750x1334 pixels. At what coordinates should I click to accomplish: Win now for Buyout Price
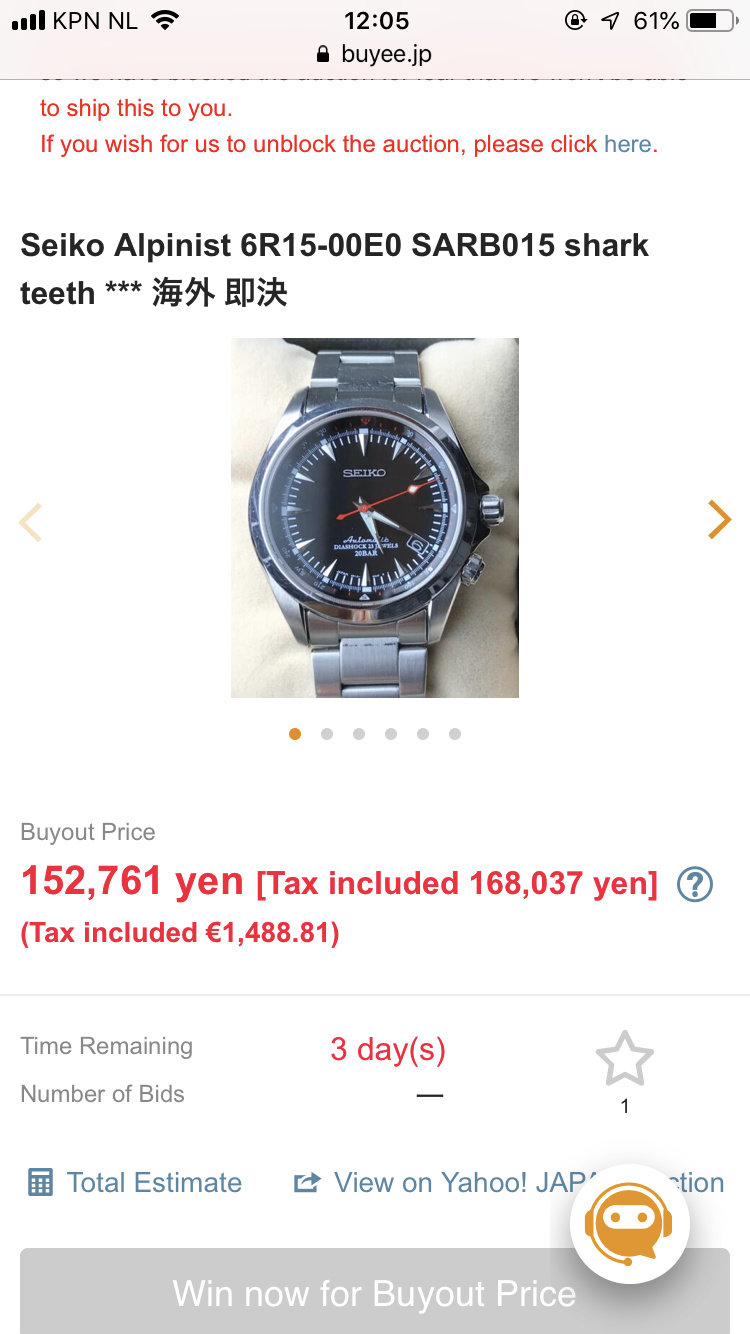(x=375, y=1292)
